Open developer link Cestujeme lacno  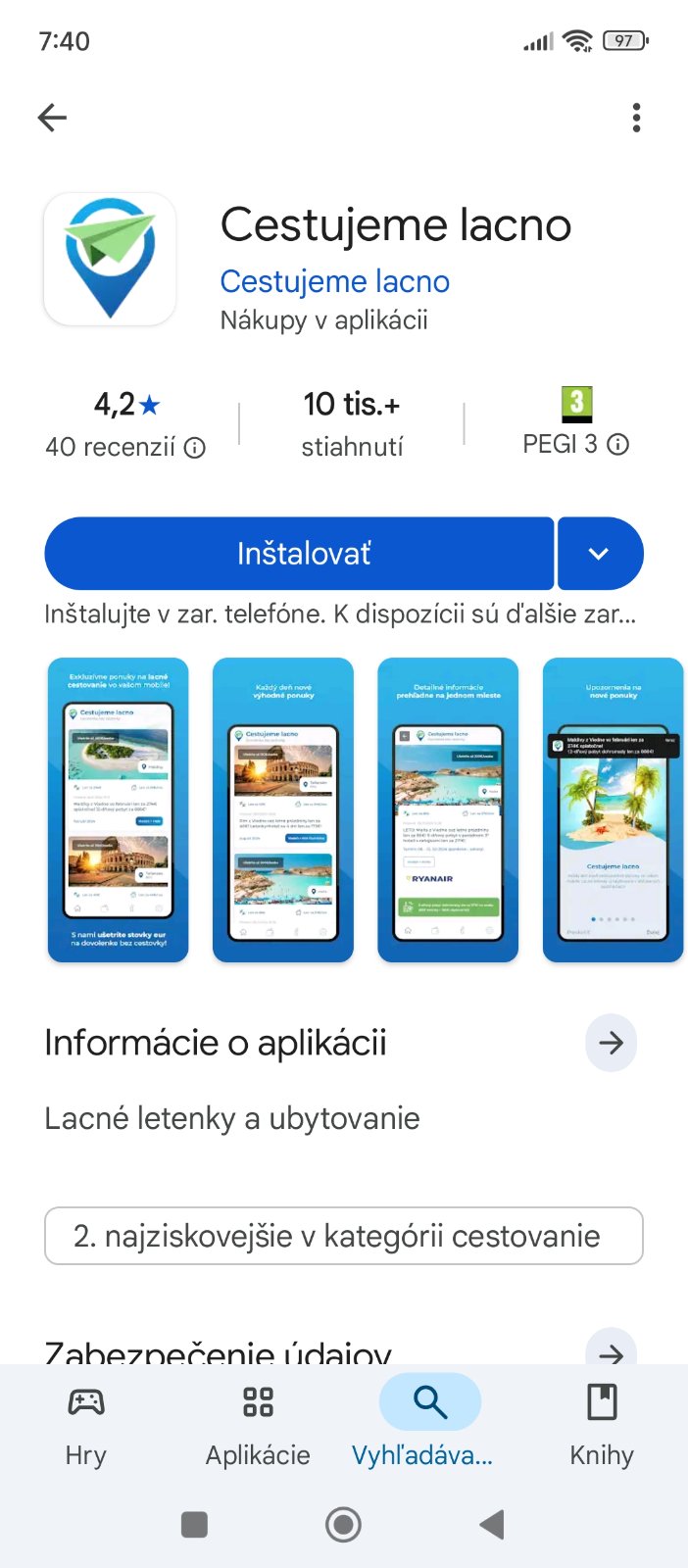334,281
